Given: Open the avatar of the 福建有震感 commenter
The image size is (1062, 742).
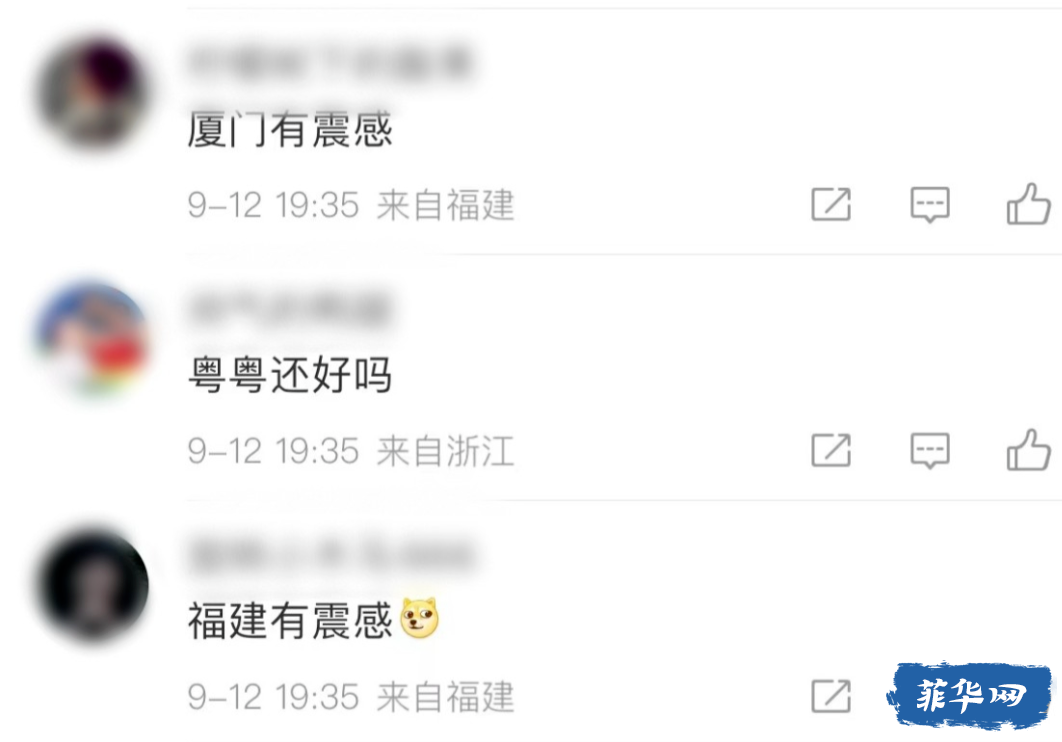Looking at the screenshot, I should (92, 585).
